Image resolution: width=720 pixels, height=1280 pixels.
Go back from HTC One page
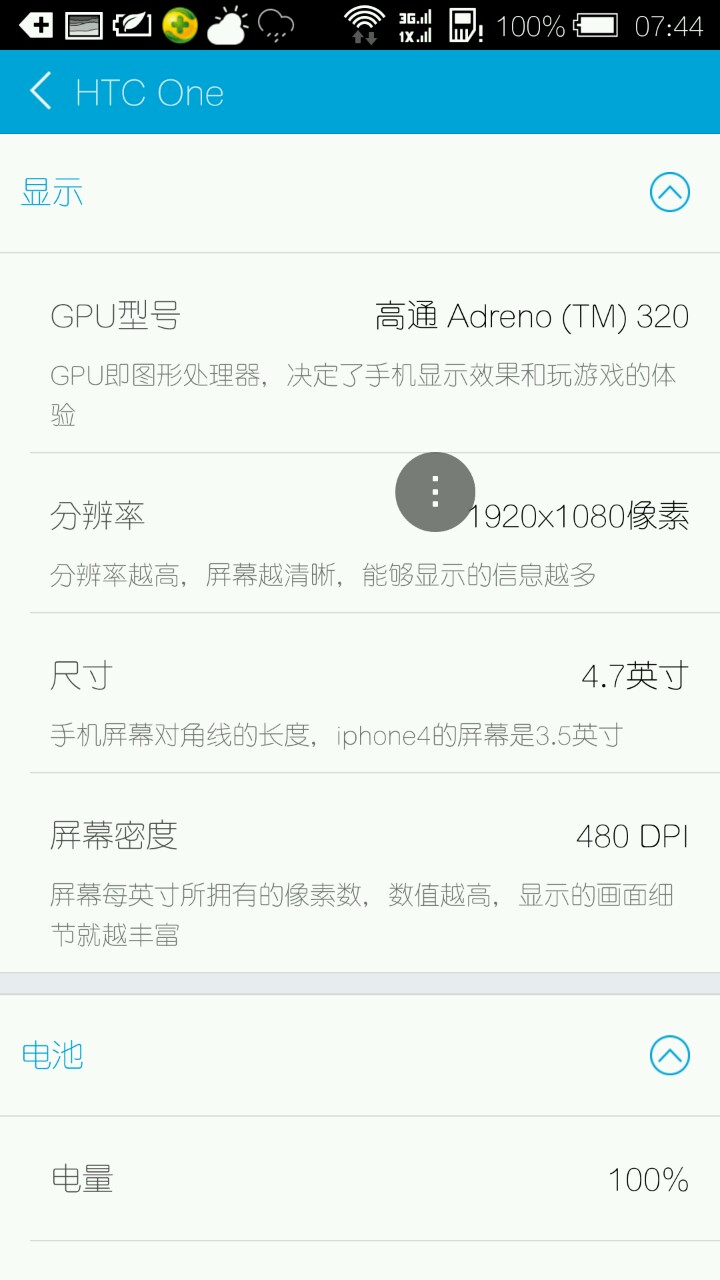[x=42, y=92]
